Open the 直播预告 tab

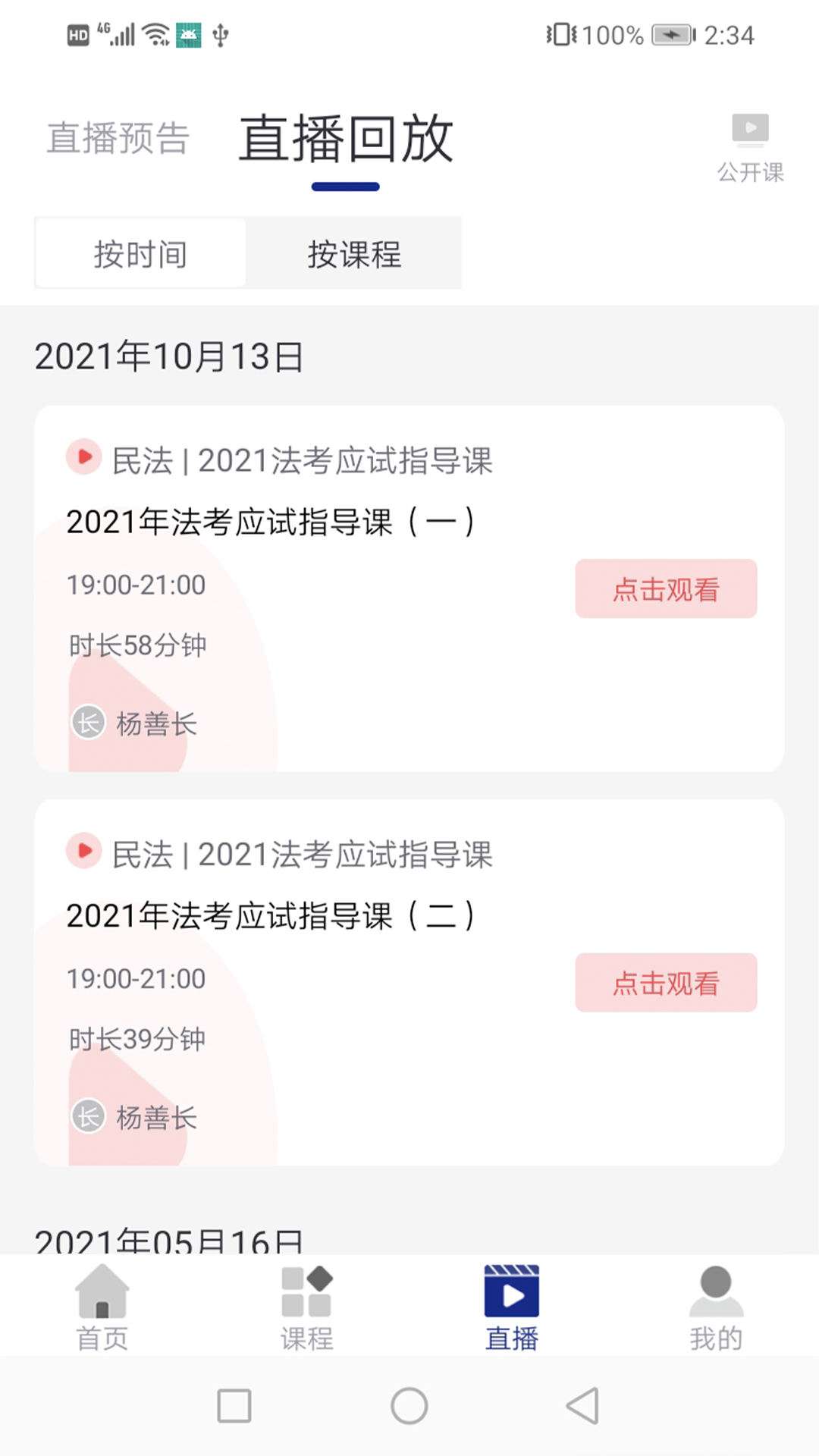pyautogui.click(x=118, y=136)
